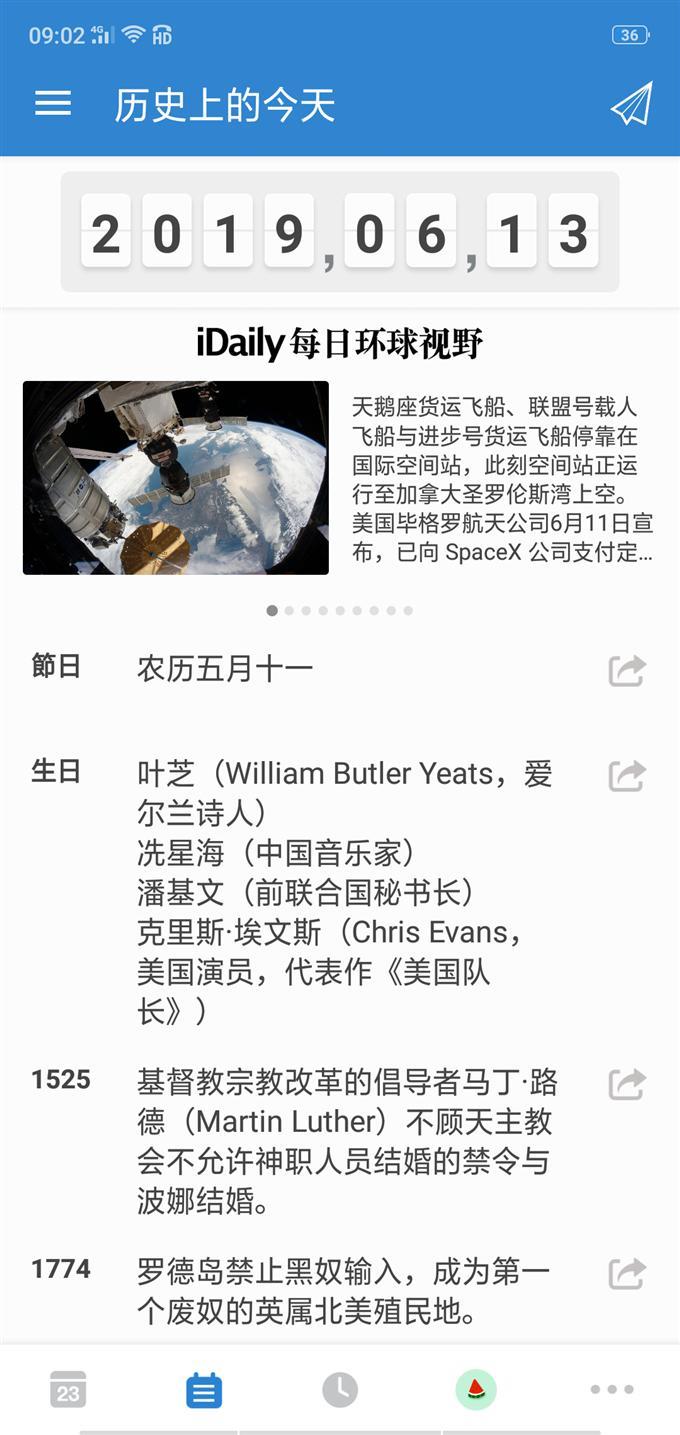Share the 1774 罗德岛 event
This screenshot has height=1435, width=680.
pyautogui.click(x=627, y=1273)
